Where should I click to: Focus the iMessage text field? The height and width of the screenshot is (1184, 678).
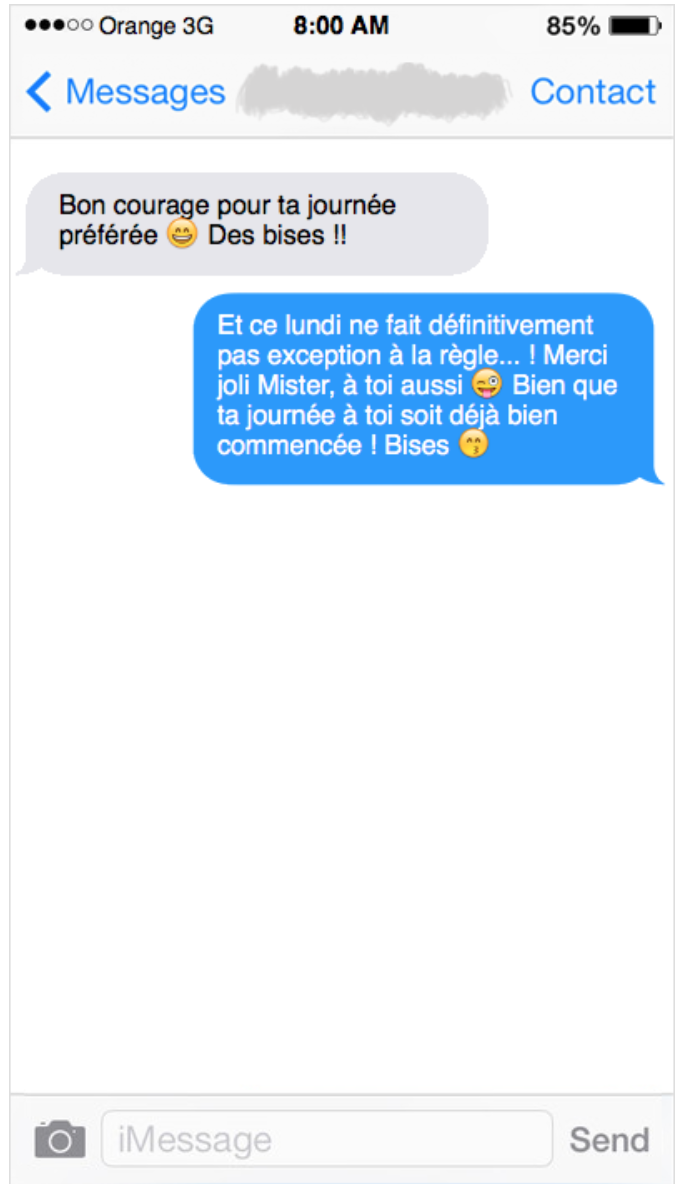(x=327, y=1139)
